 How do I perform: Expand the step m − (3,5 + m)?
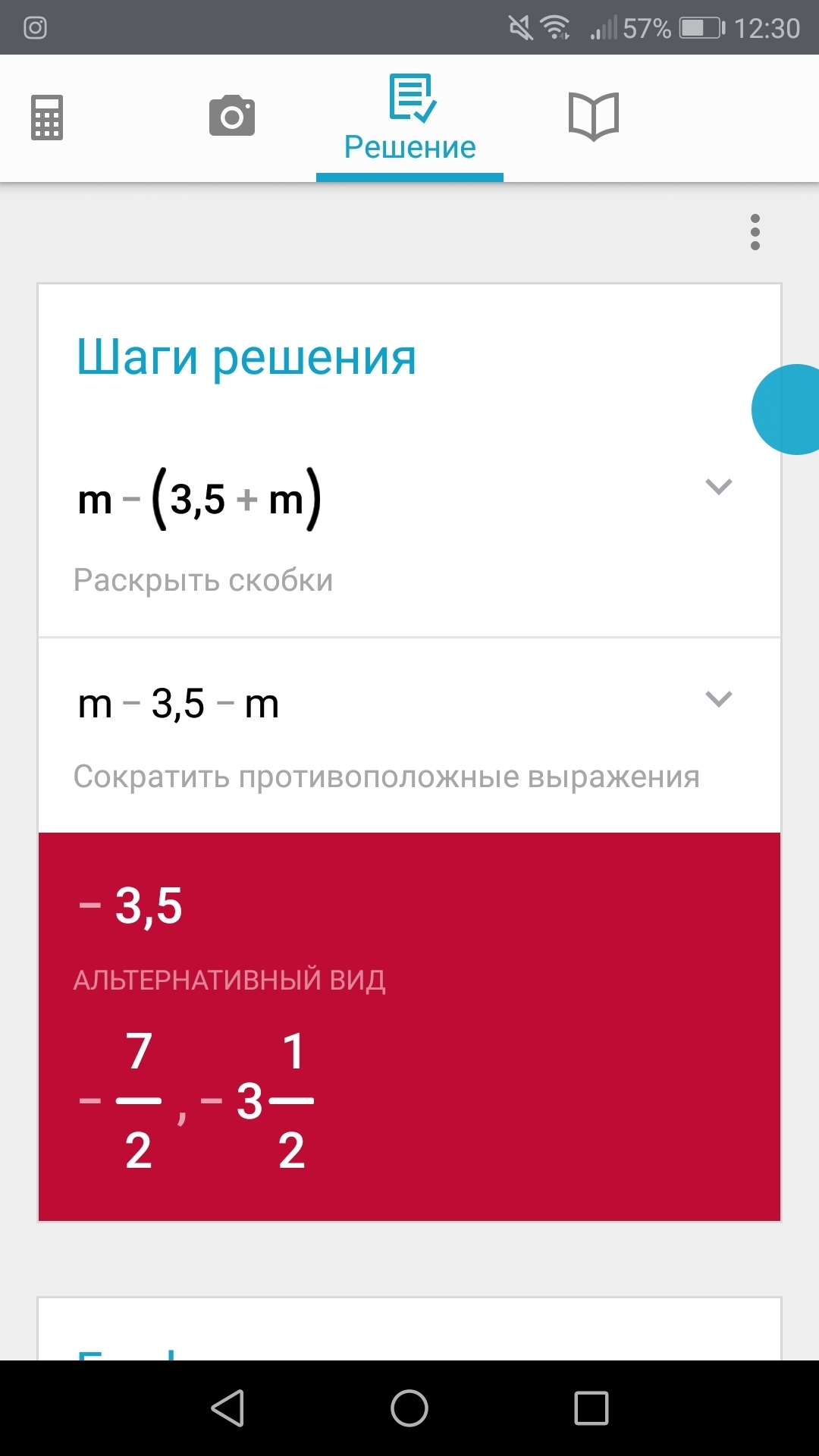coord(718,486)
